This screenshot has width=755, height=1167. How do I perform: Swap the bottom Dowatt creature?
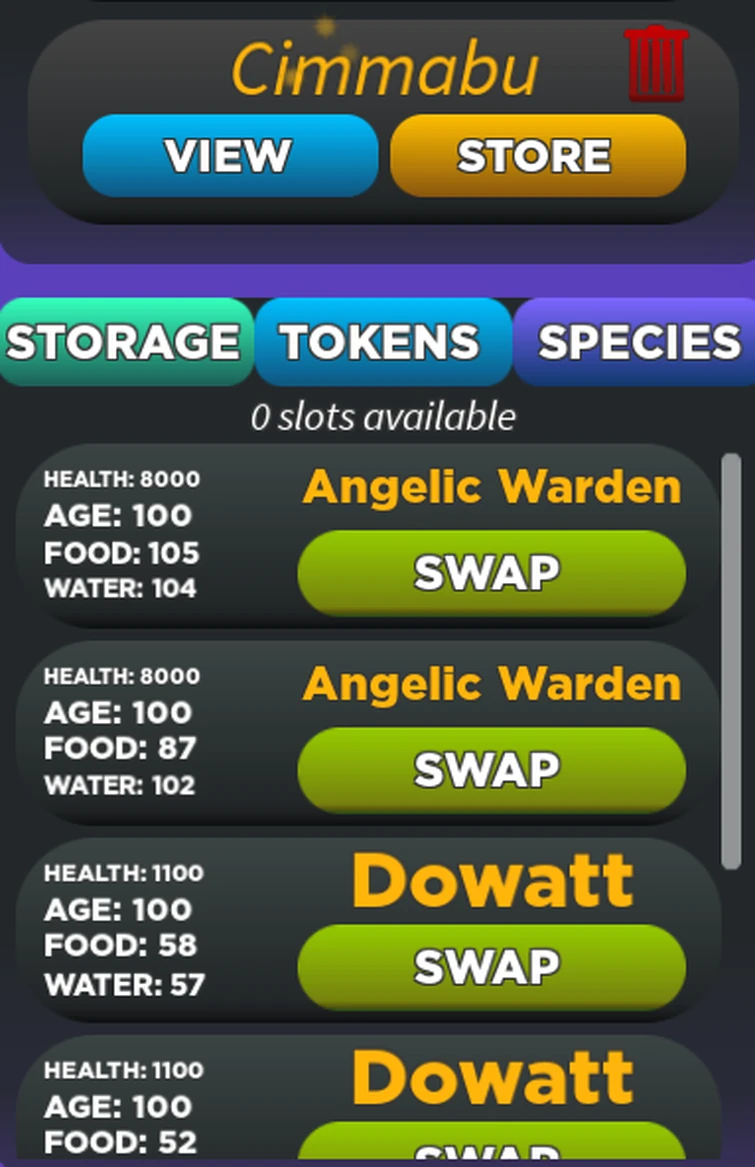(x=491, y=1150)
